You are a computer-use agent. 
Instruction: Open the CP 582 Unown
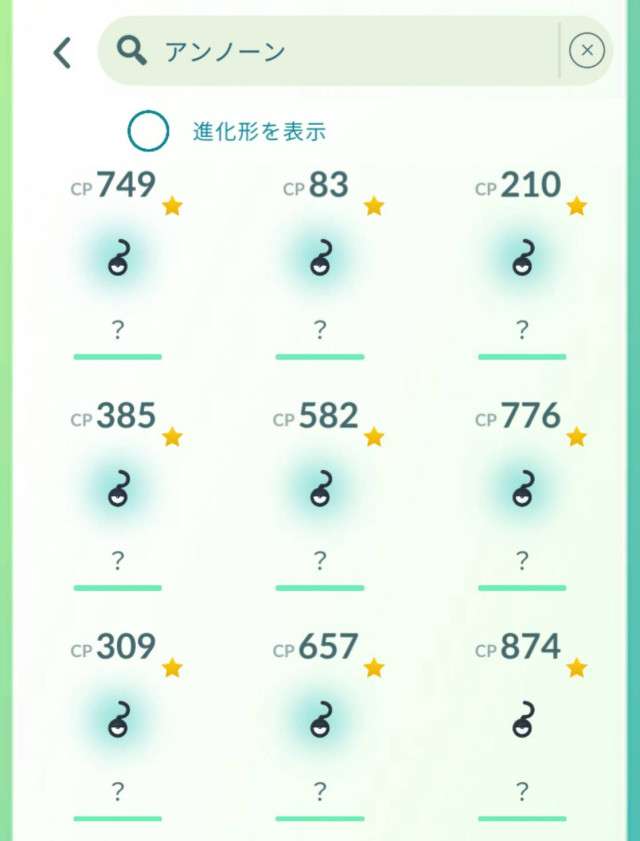click(320, 492)
